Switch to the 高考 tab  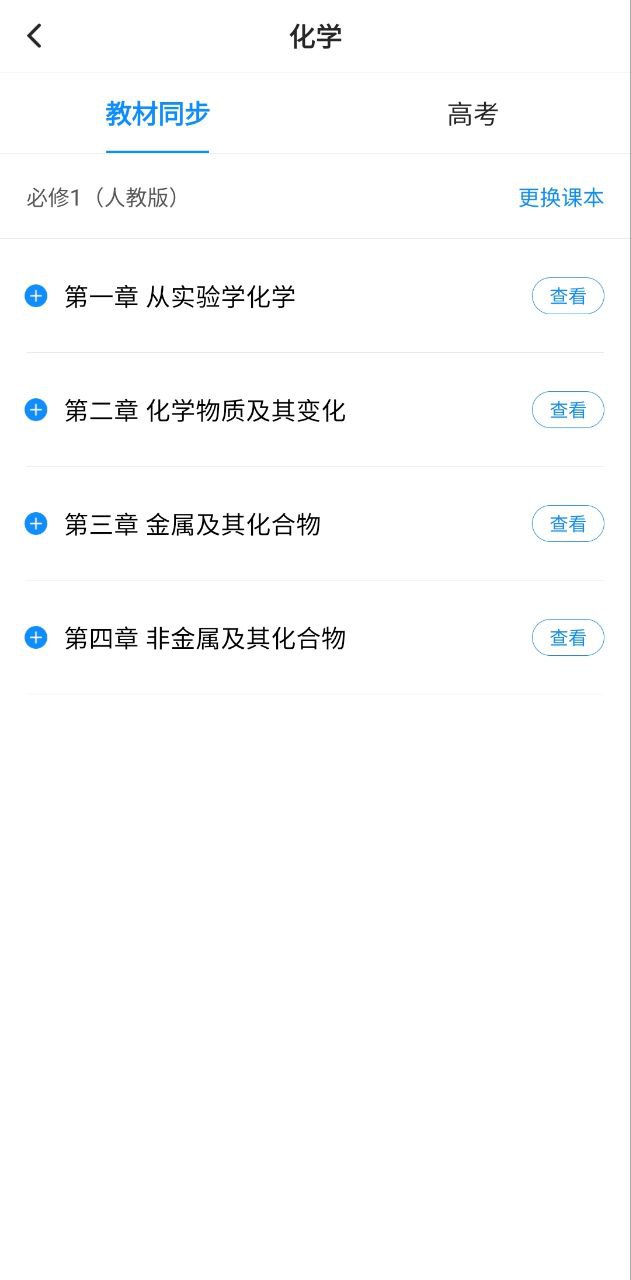[x=472, y=115]
